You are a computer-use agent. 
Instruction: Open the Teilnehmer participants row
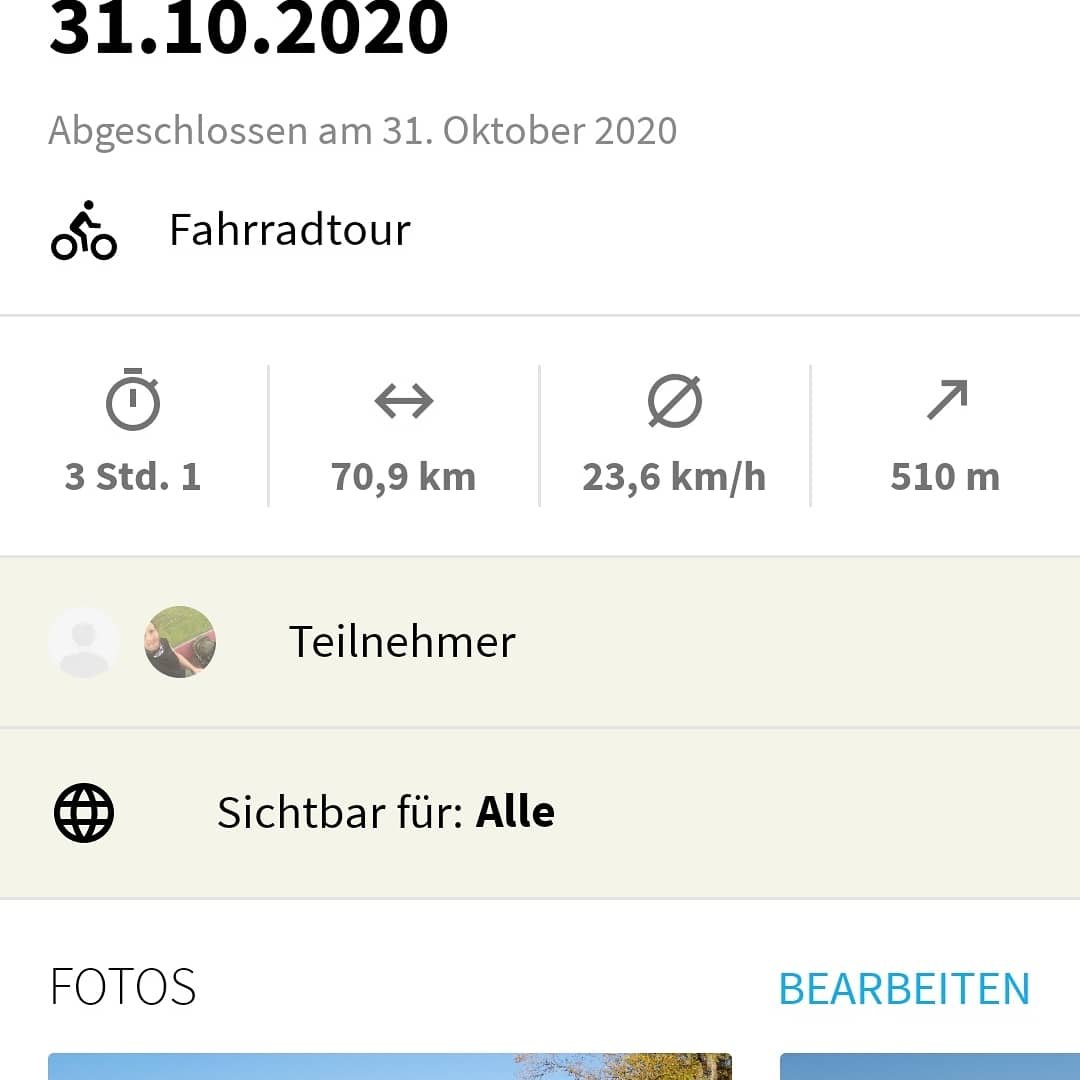pos(402,642)
